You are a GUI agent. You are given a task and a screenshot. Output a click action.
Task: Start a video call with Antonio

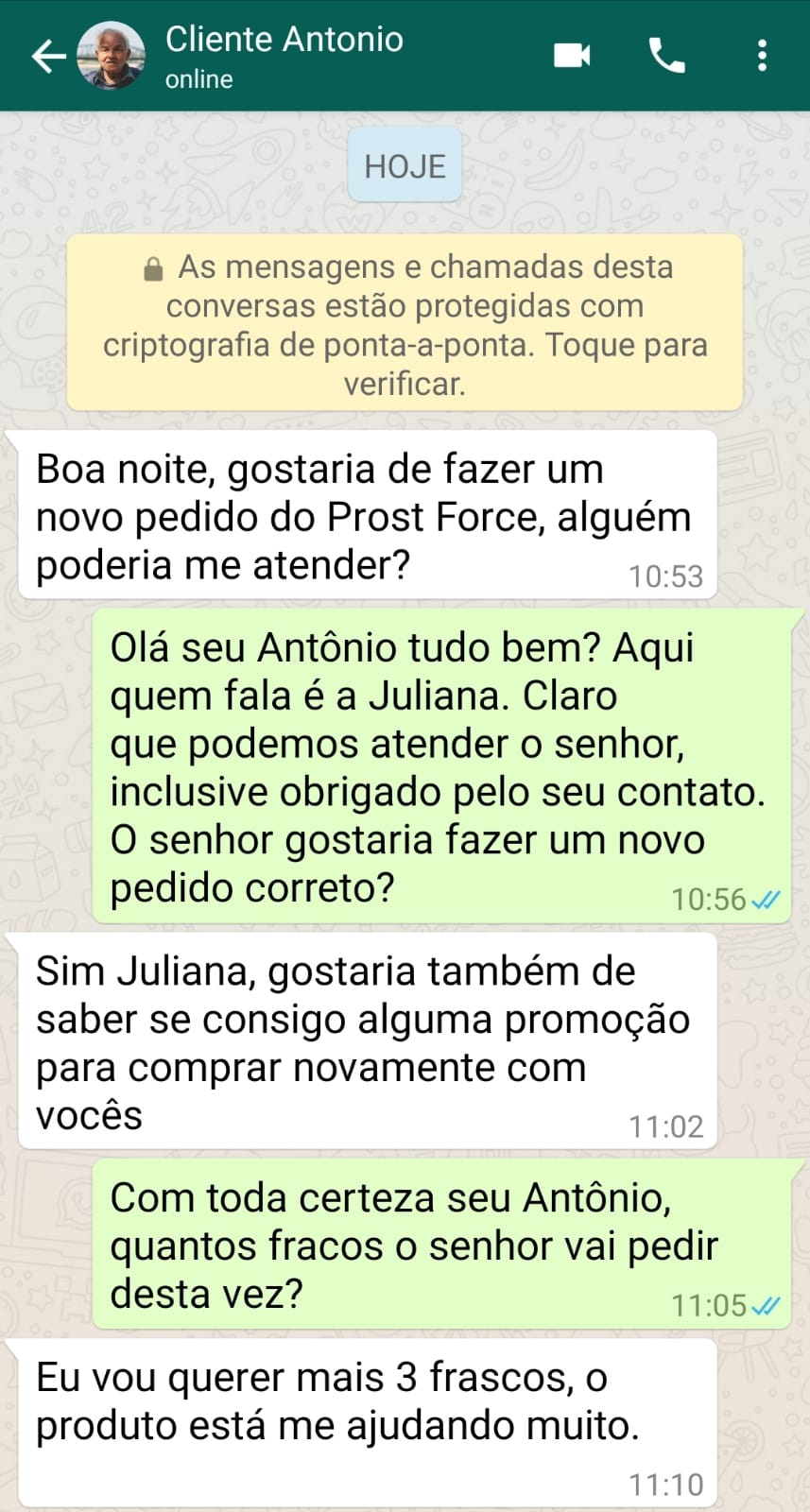tap(572, 56)
